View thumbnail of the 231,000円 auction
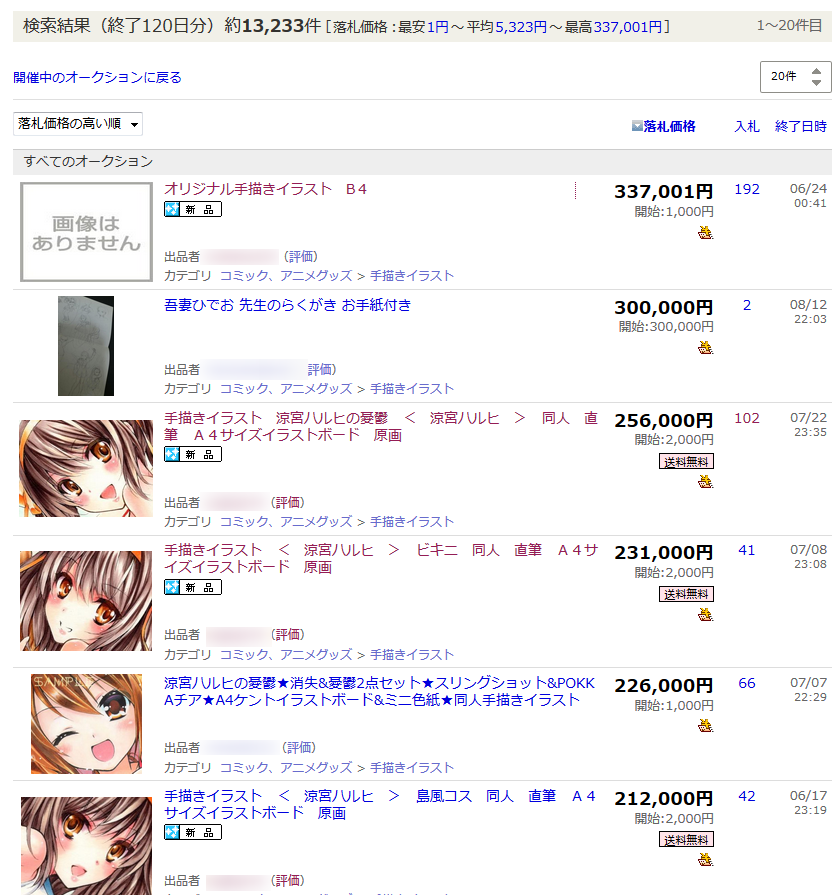 coord(85,601)
